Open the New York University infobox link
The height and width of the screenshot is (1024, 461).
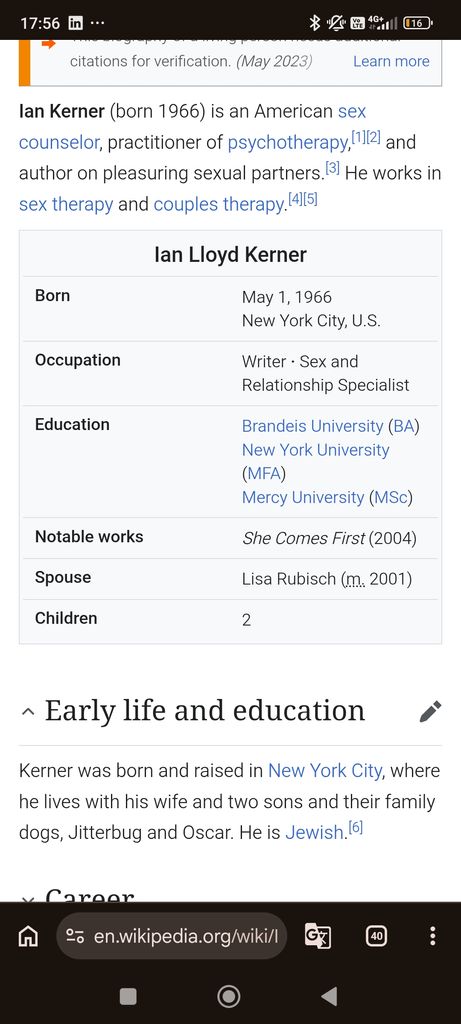pos(315,450)
